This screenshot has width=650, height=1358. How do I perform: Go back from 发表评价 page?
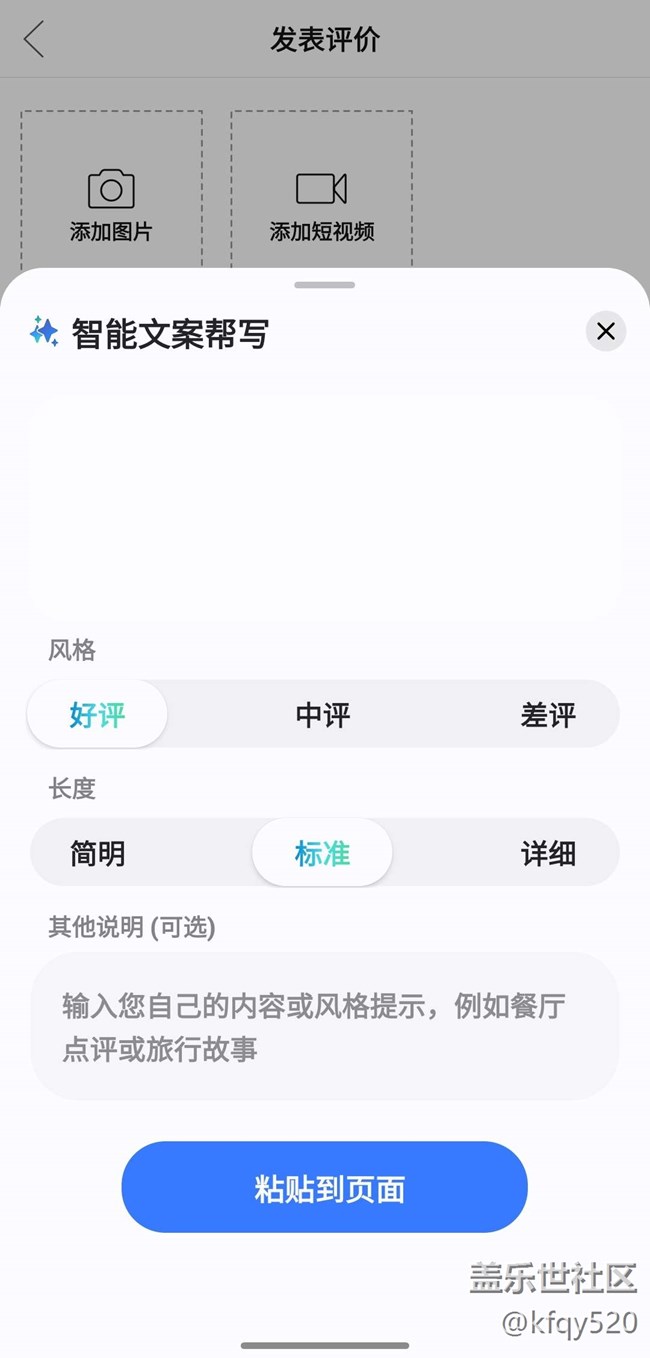click(34, 40)
